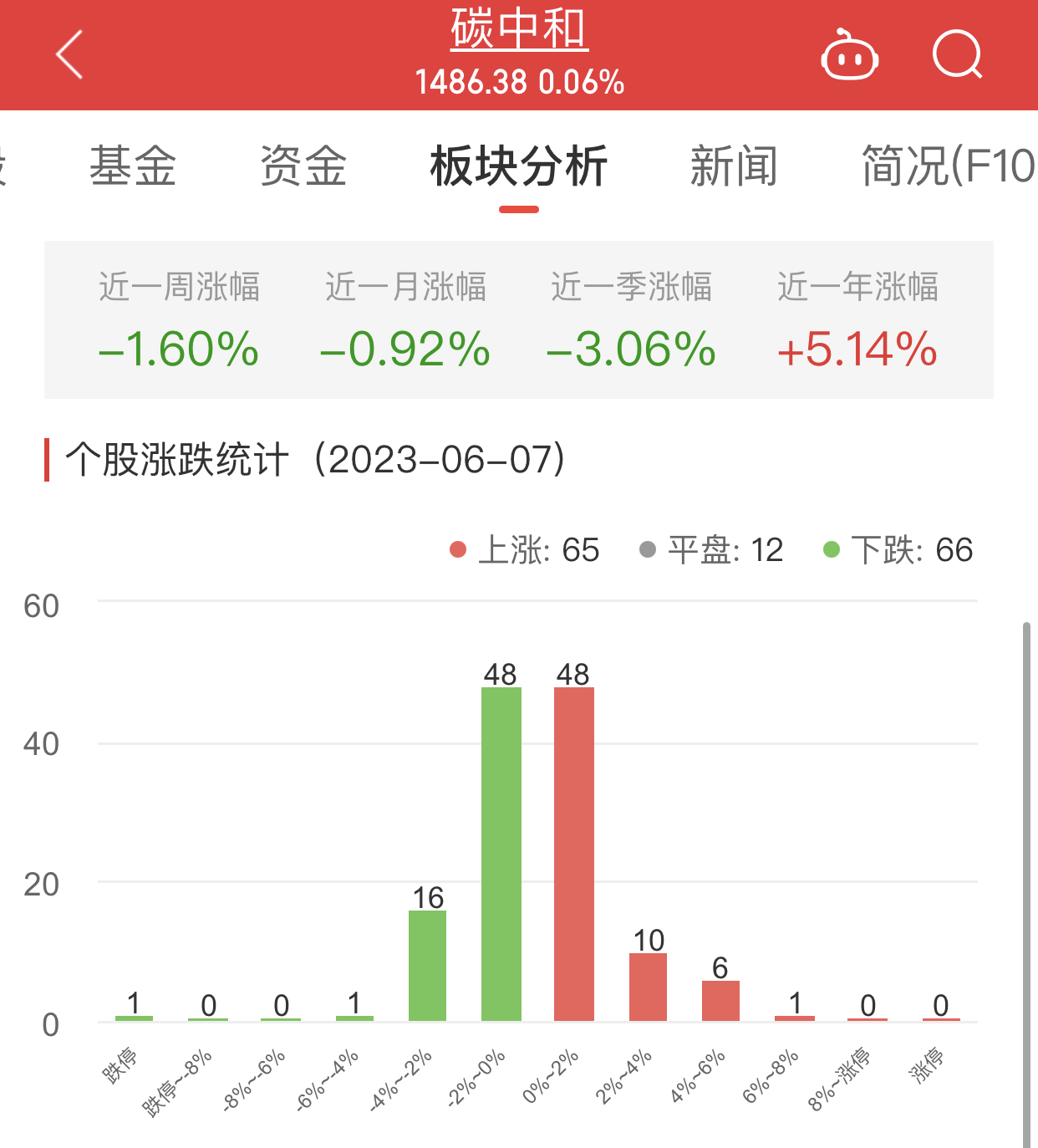1038x1148 pixels.
Task: Toggle the 下跌 legend item
Action: [898, 550]
